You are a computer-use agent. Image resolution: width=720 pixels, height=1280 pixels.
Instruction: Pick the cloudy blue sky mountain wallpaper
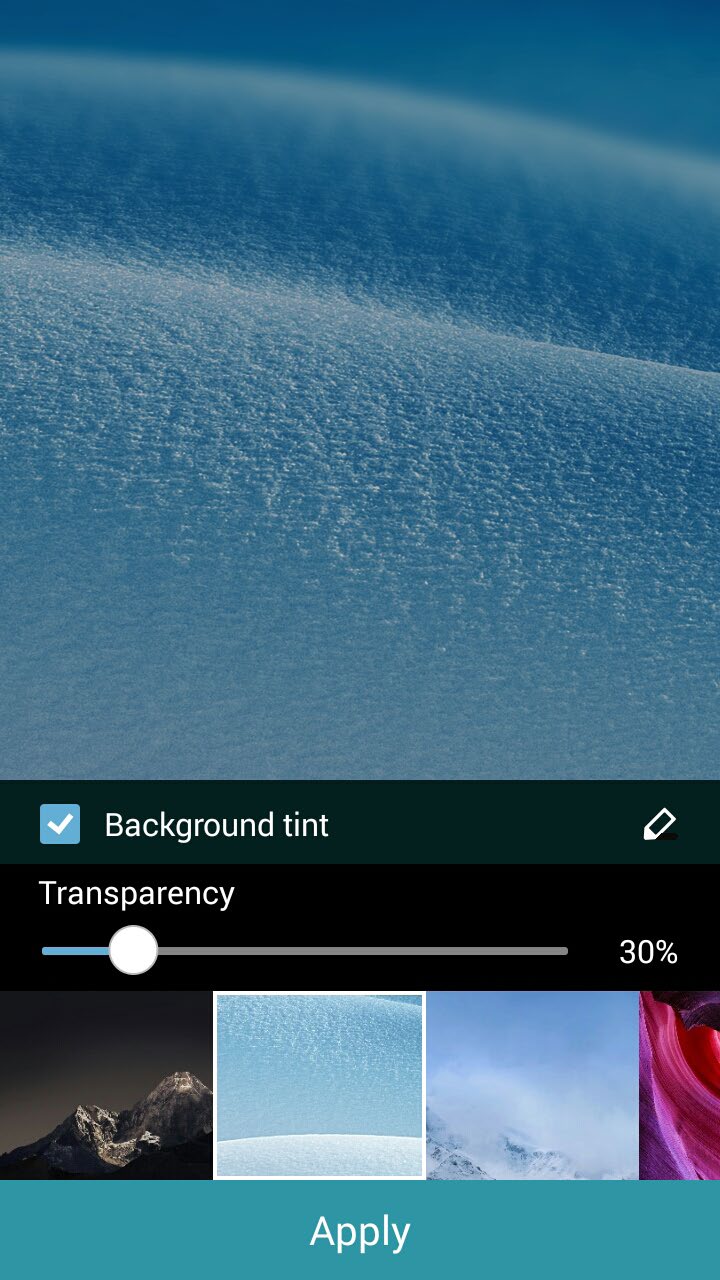click(532, 1085)
